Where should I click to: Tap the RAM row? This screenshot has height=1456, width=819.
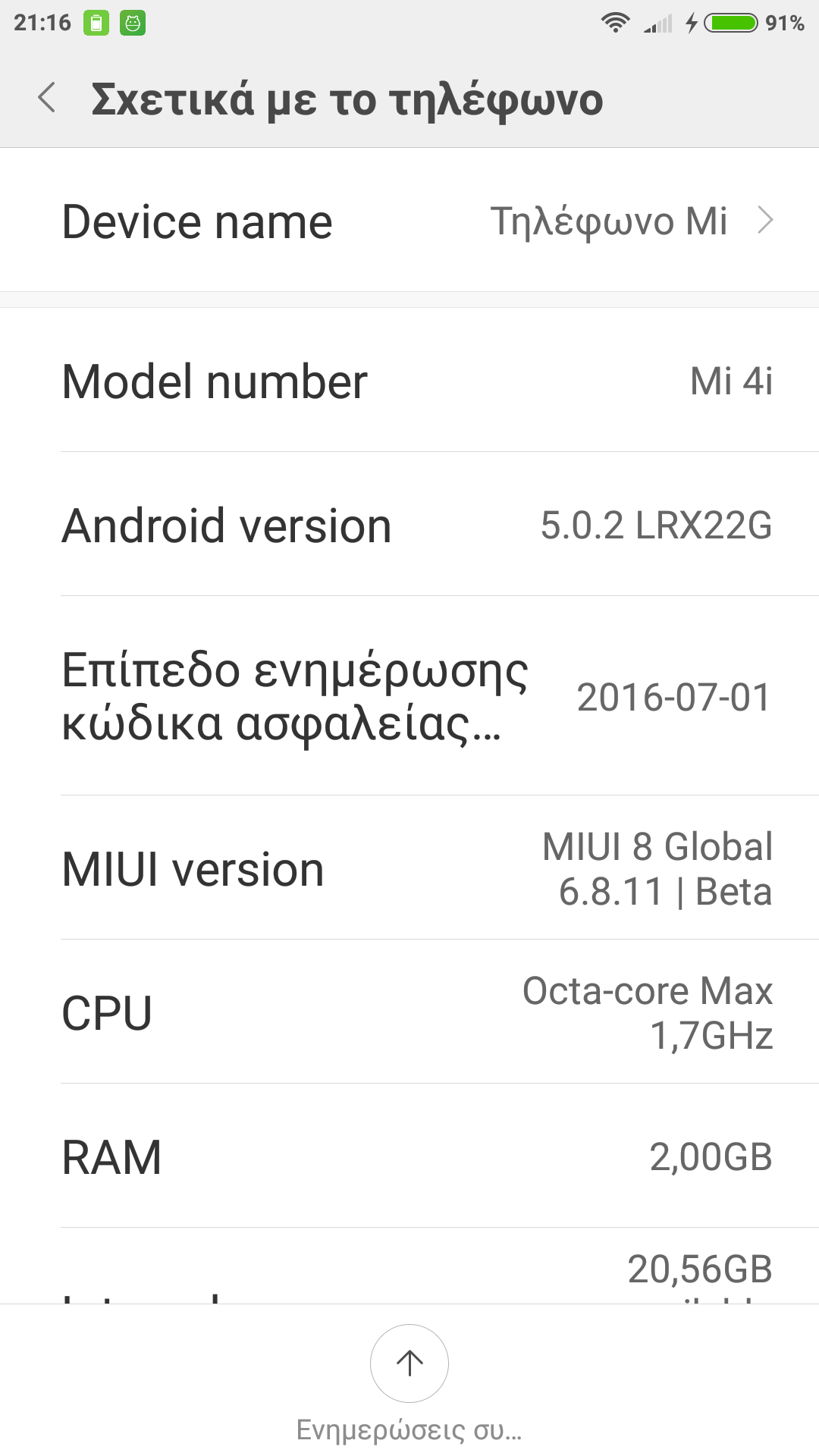point(409,1157)
